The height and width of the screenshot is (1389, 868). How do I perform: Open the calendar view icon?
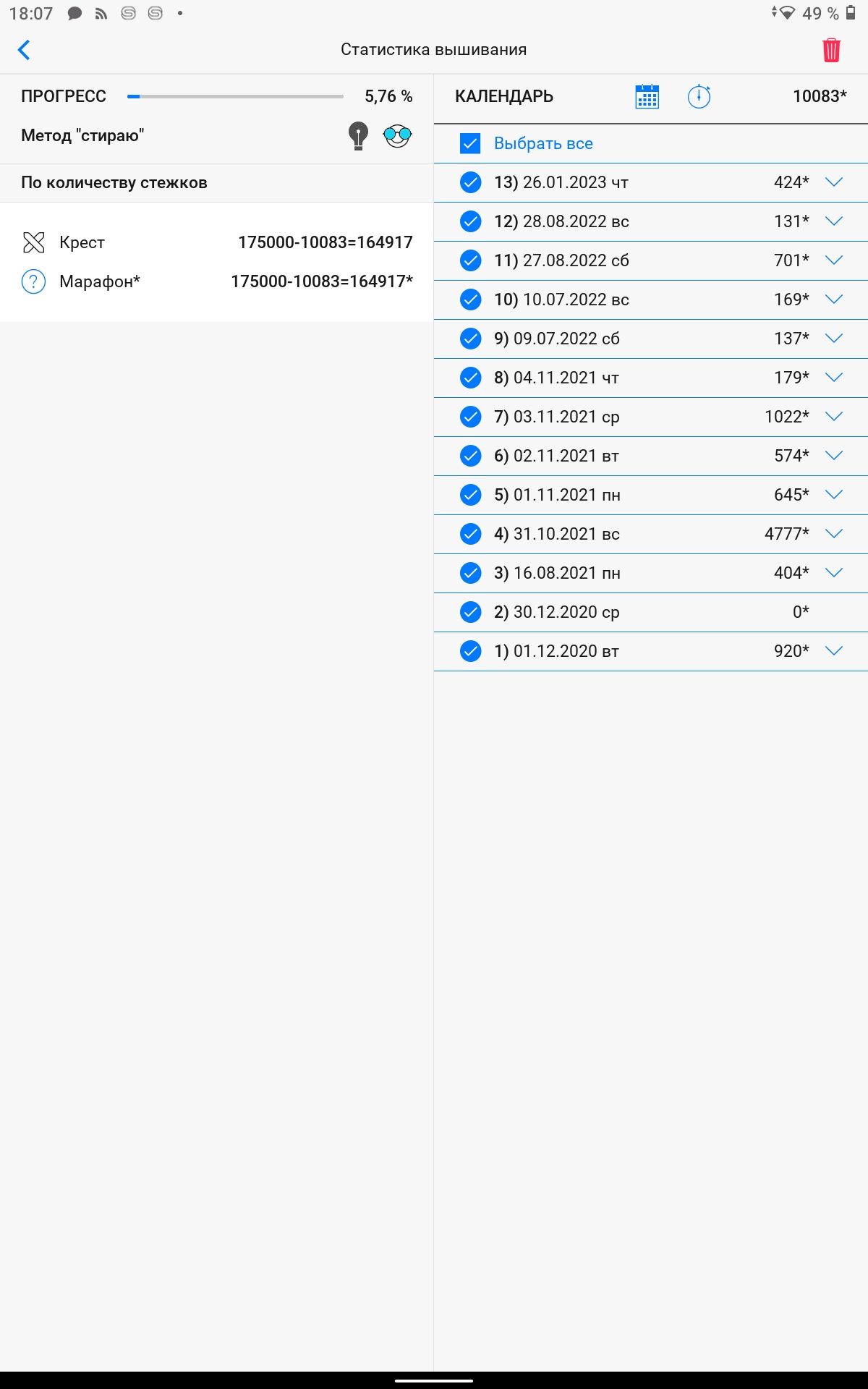coord(647,96)
